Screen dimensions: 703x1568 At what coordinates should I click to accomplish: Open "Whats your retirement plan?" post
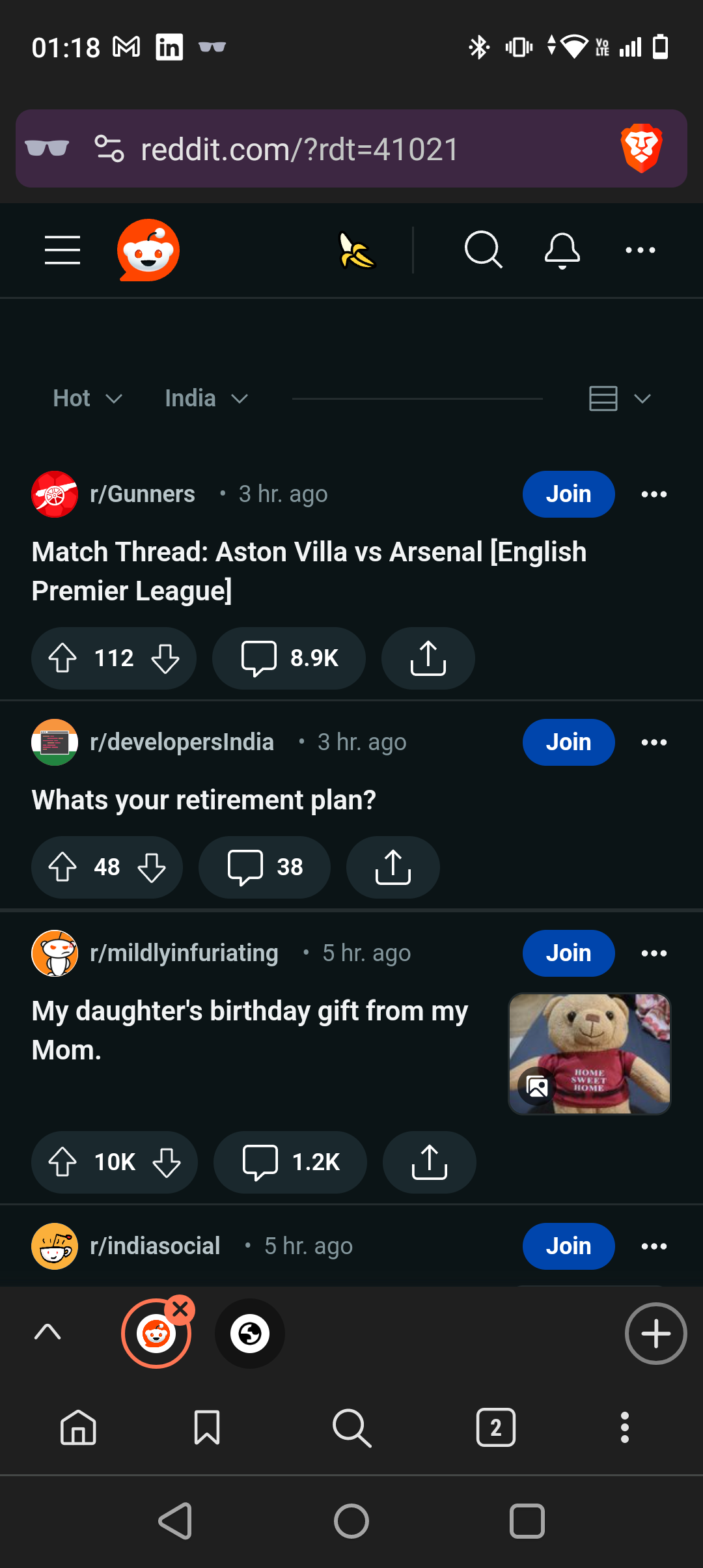click(x=204, y=800)
